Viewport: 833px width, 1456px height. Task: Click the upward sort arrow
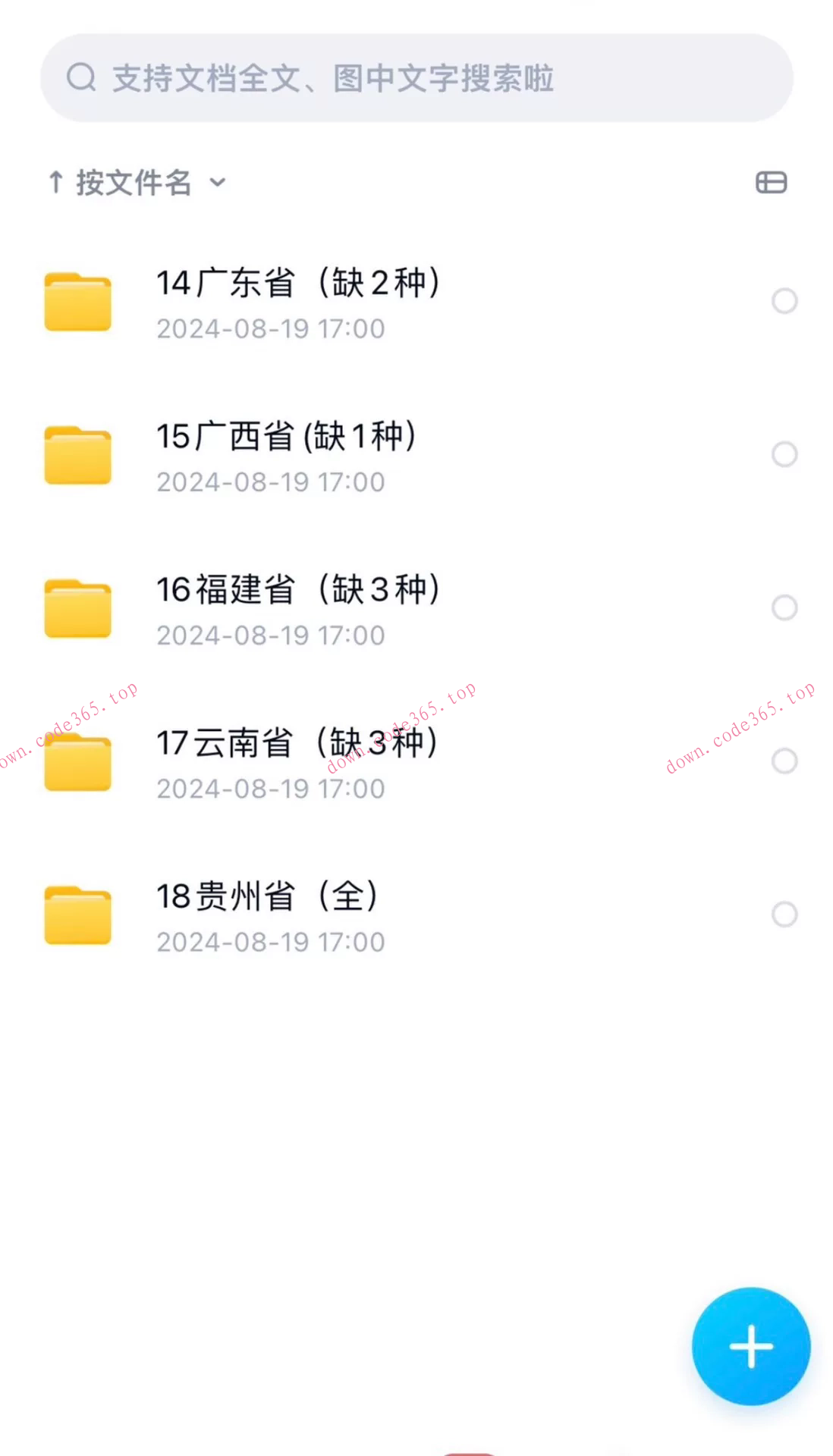[56, 182]
